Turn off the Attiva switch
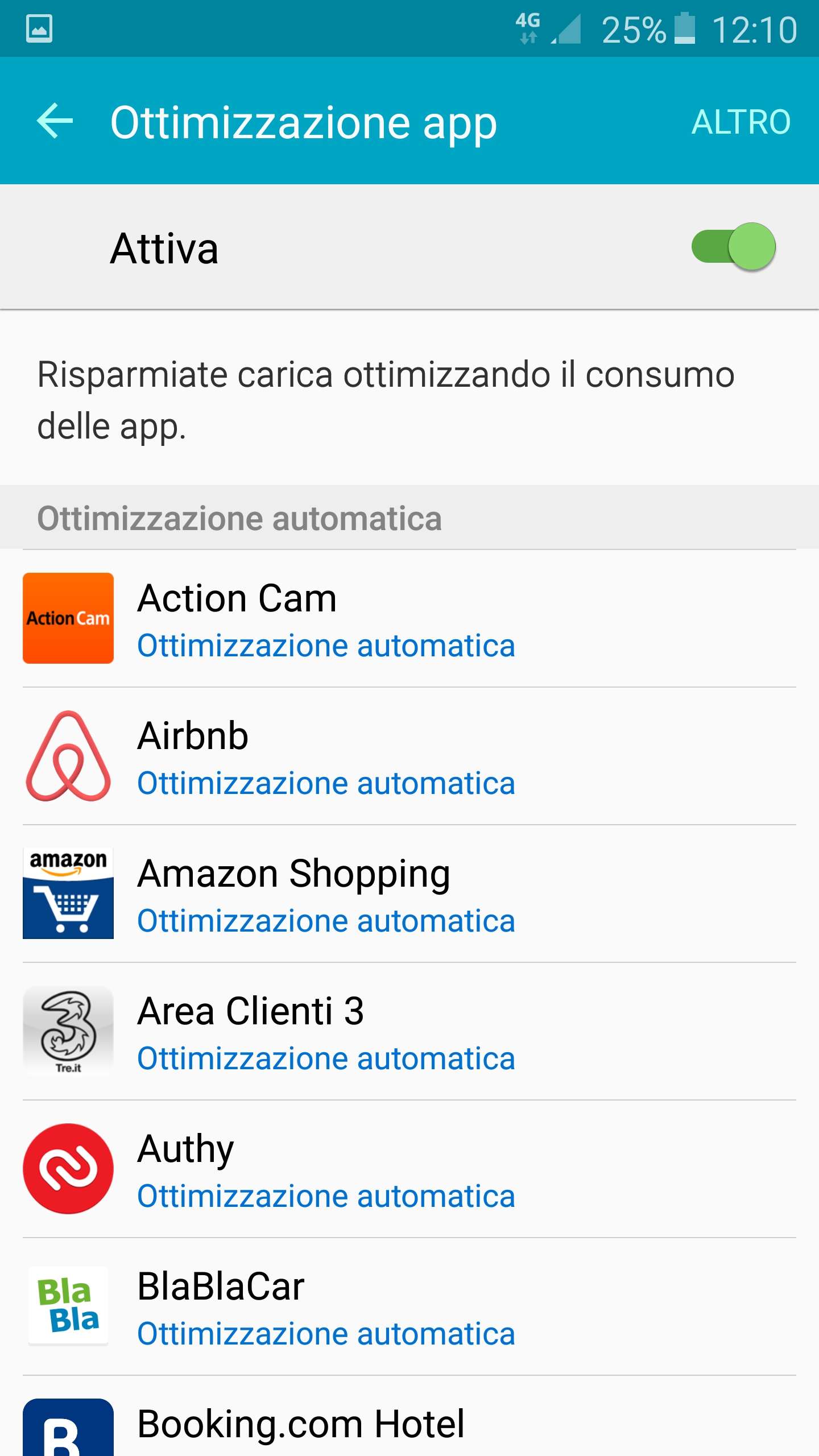Screen dimensions: 819x1456 (x=733, y=247)
